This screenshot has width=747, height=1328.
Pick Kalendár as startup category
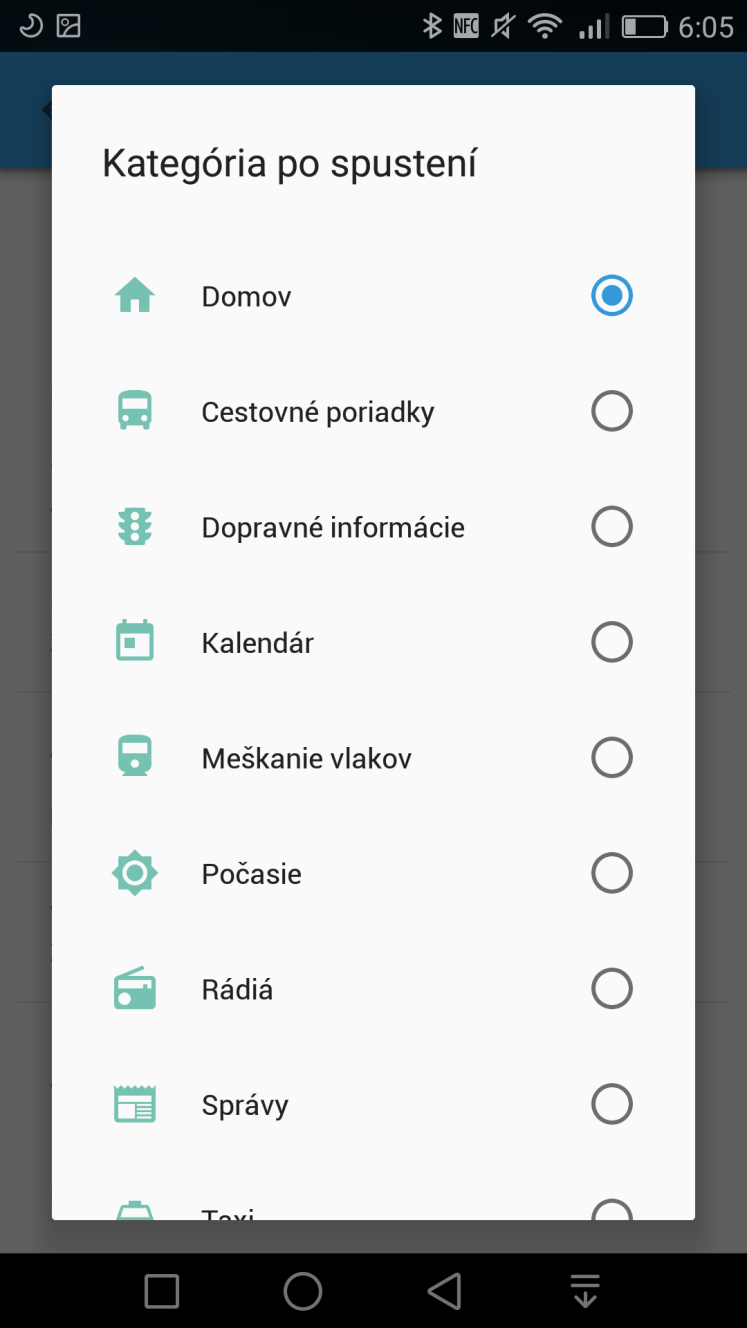tap(373, 643)
